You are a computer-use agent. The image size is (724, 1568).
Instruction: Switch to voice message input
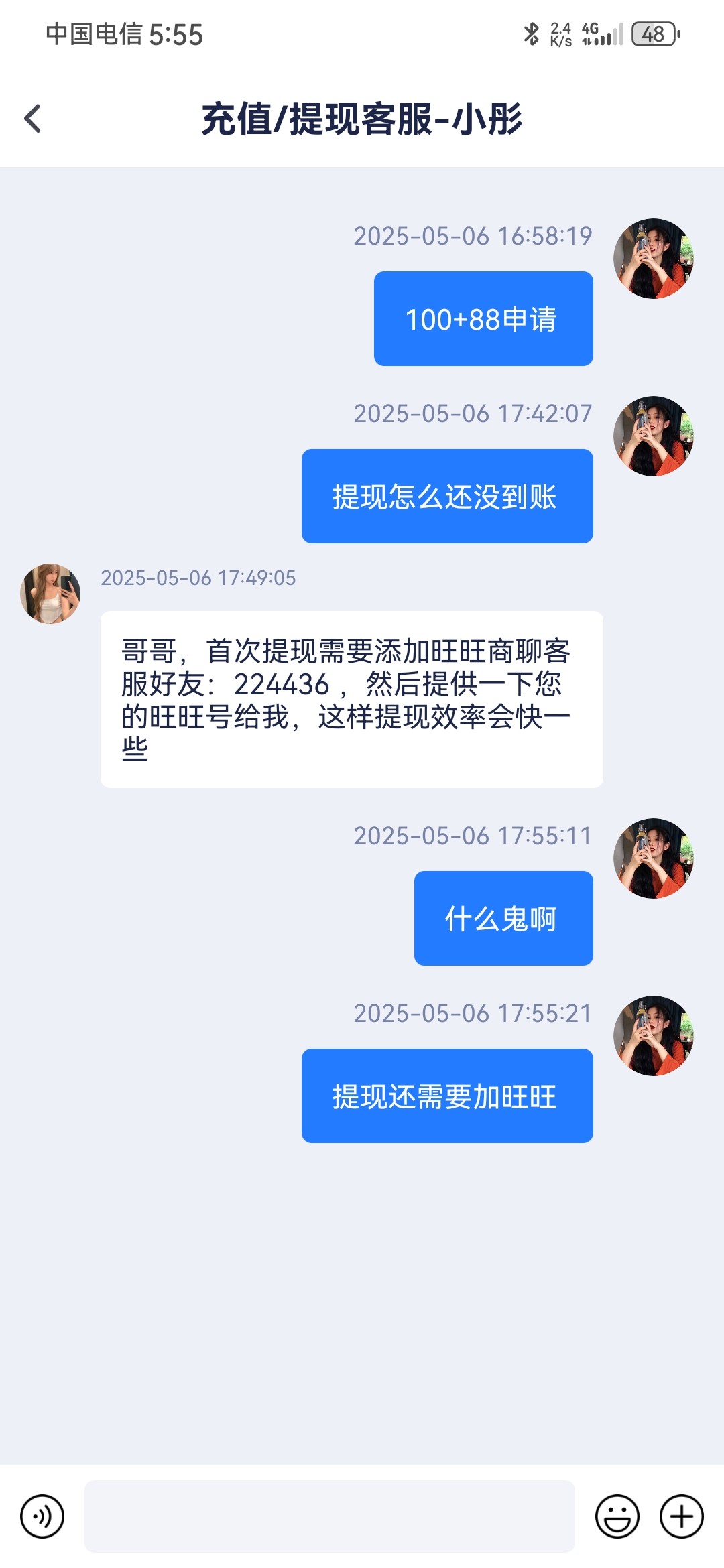click(42, 1516)
